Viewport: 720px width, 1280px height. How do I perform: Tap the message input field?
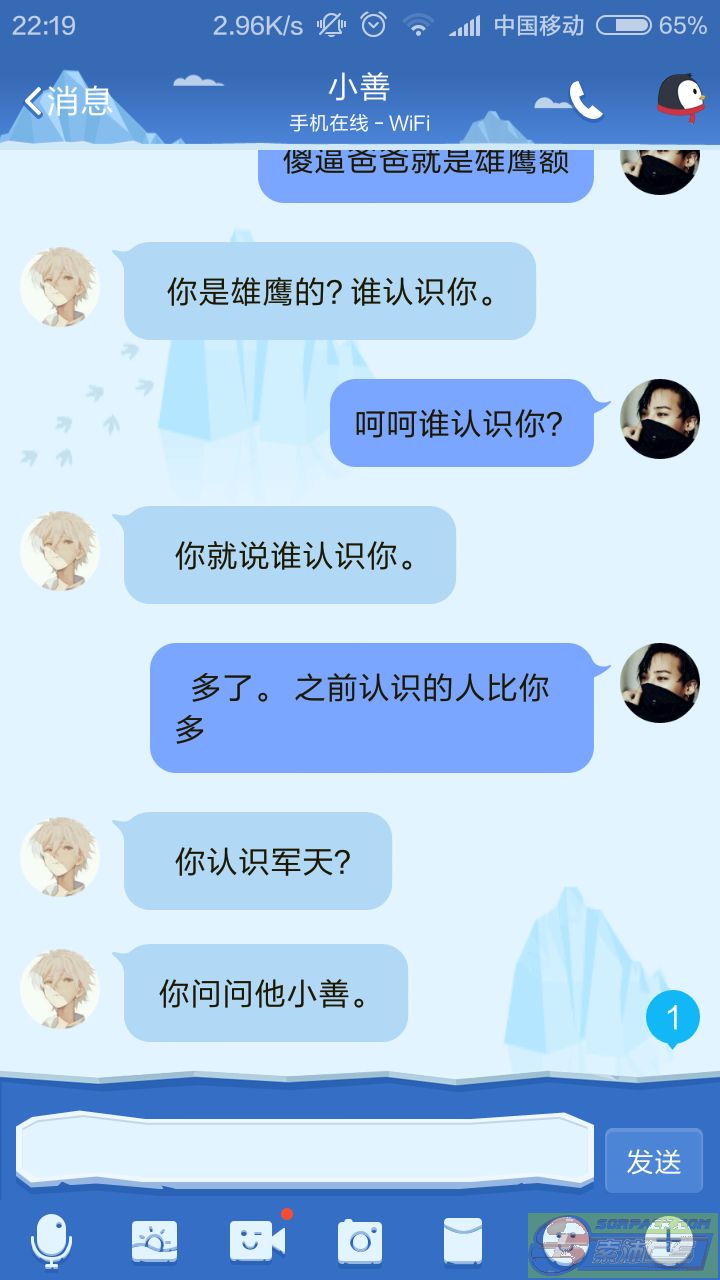[305, 1151]
